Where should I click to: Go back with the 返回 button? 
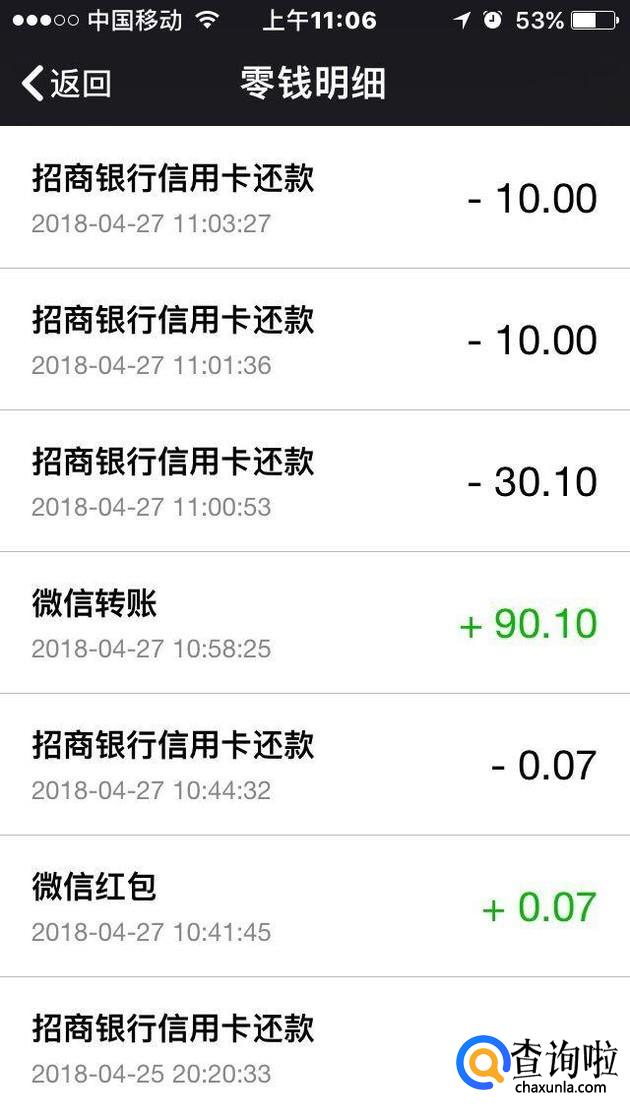coord(66,83)
